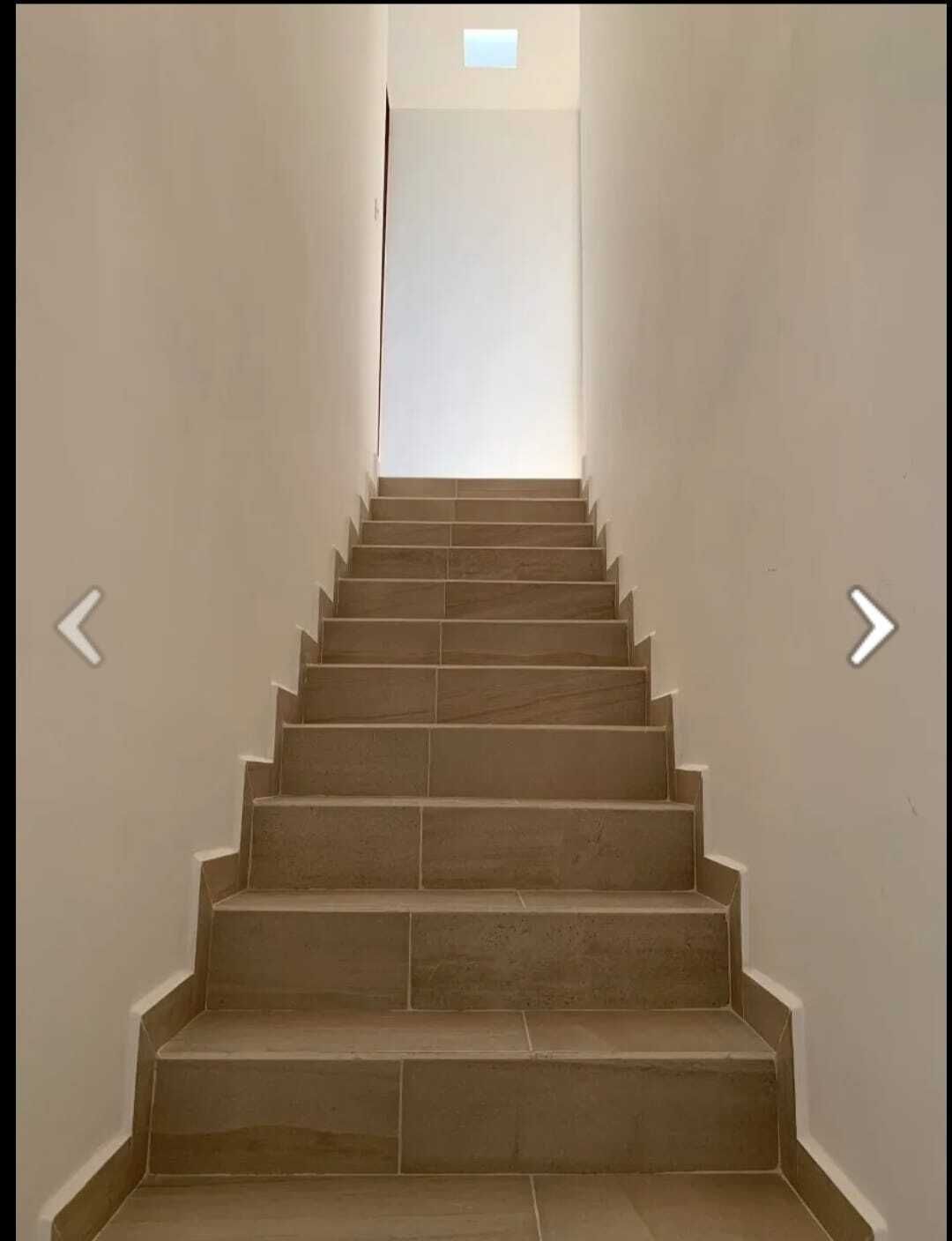
Task: Go to the previous photo
Action: click(x=79, y=626)
